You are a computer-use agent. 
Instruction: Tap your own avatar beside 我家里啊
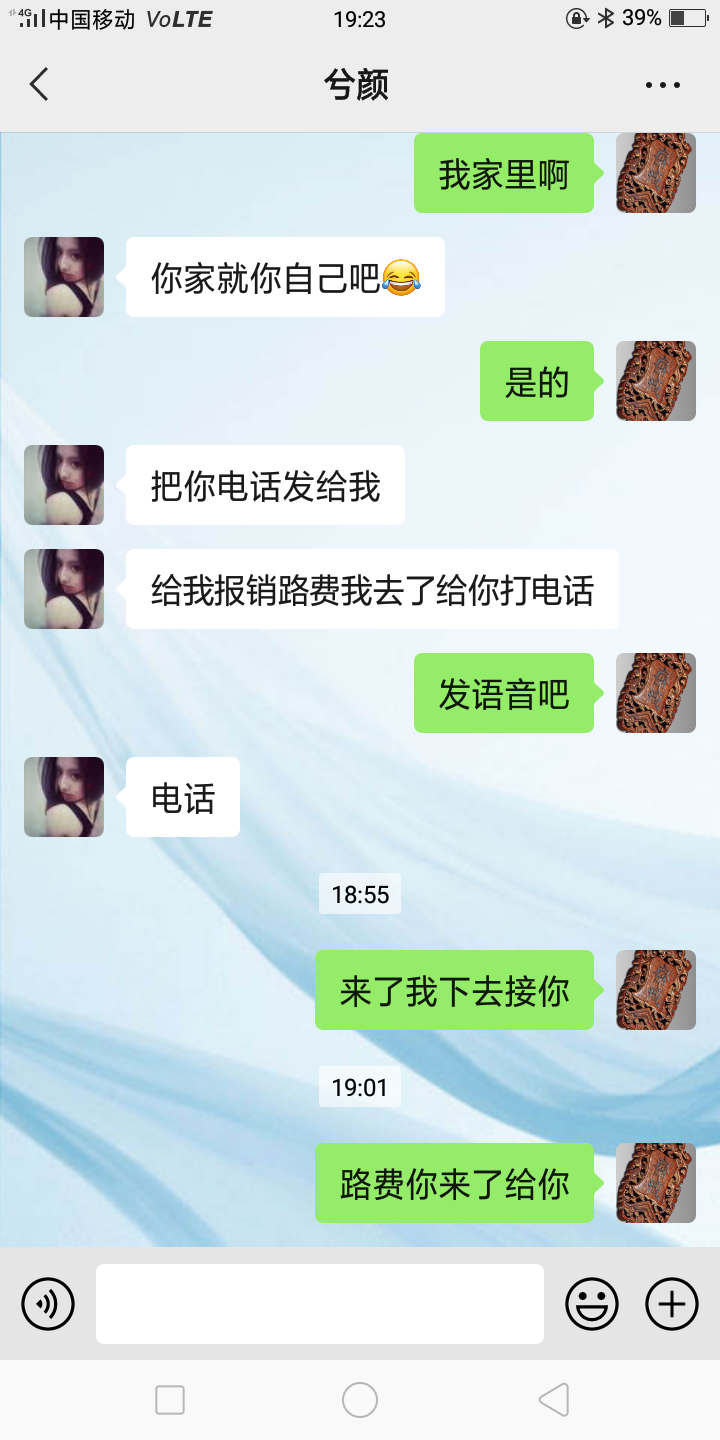click(x=656, y=173)
